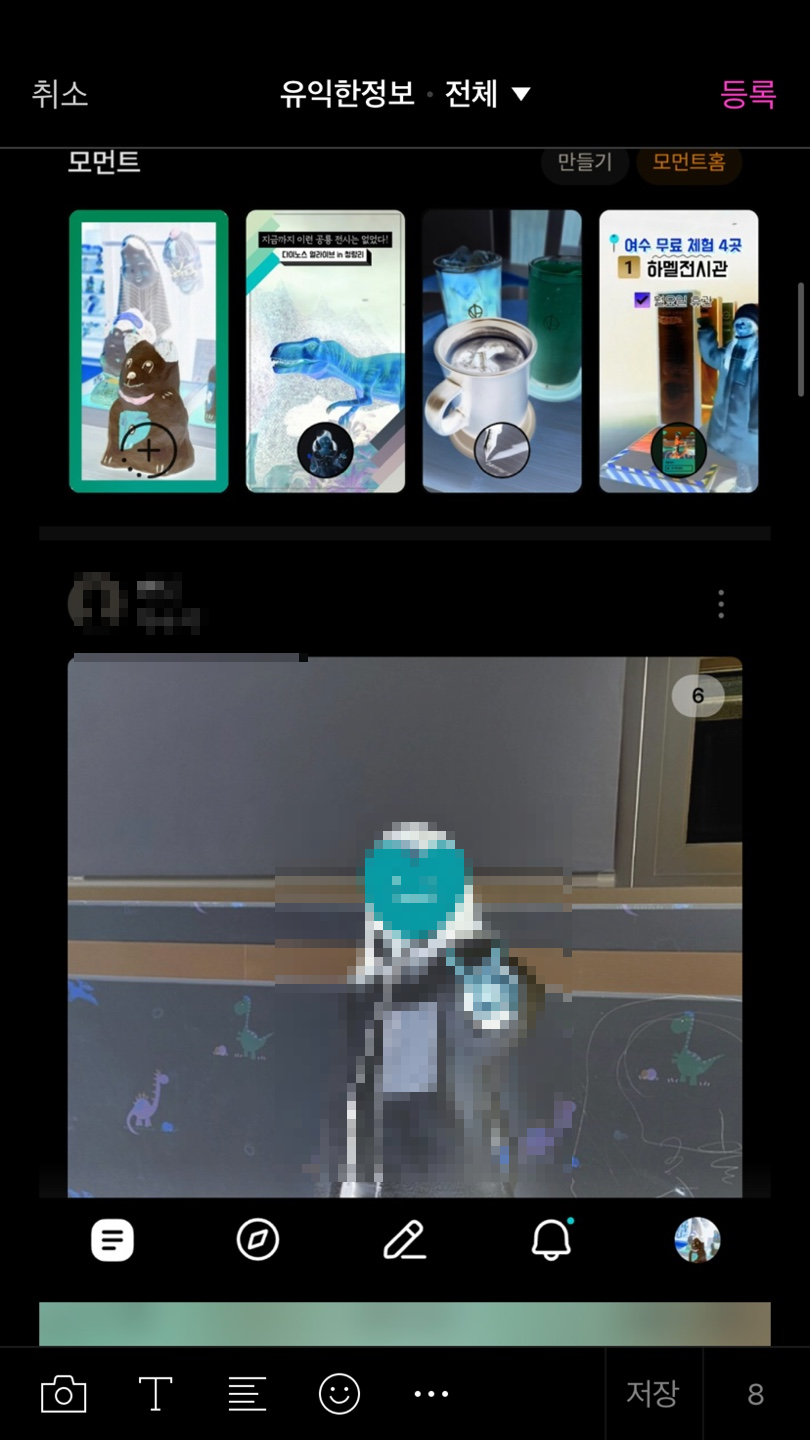Show more editor tools via three dots
Screen dimensions: 810x1440
(x=431, y=1393)
